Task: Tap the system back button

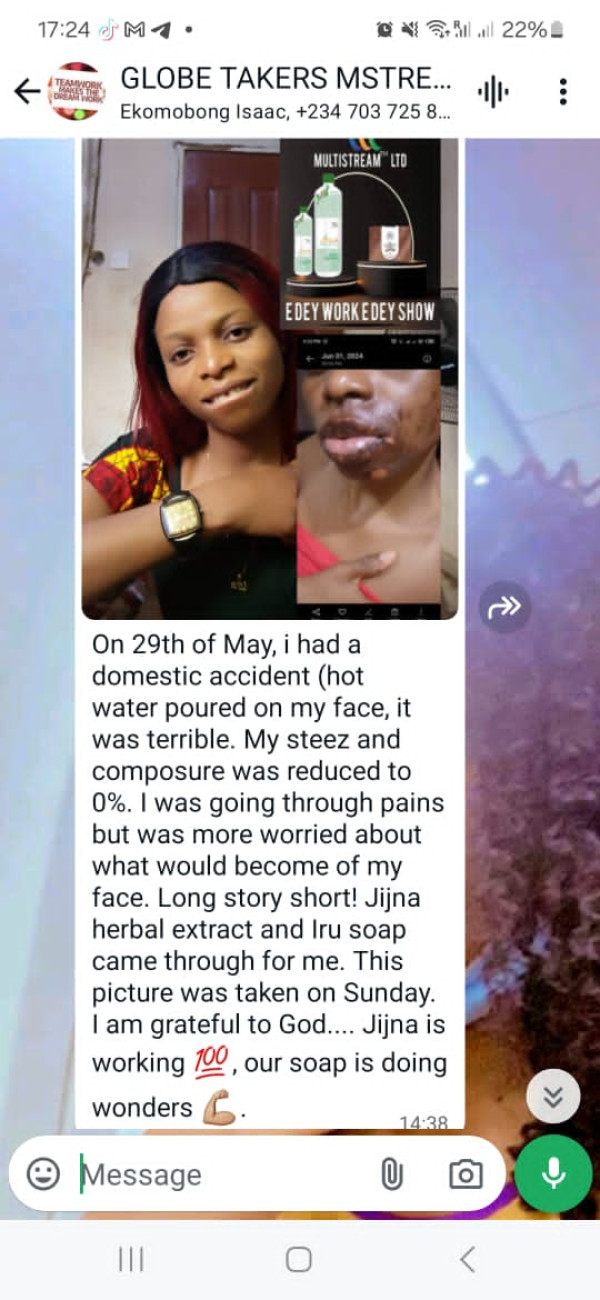Action: click(x=467, y=1260)
